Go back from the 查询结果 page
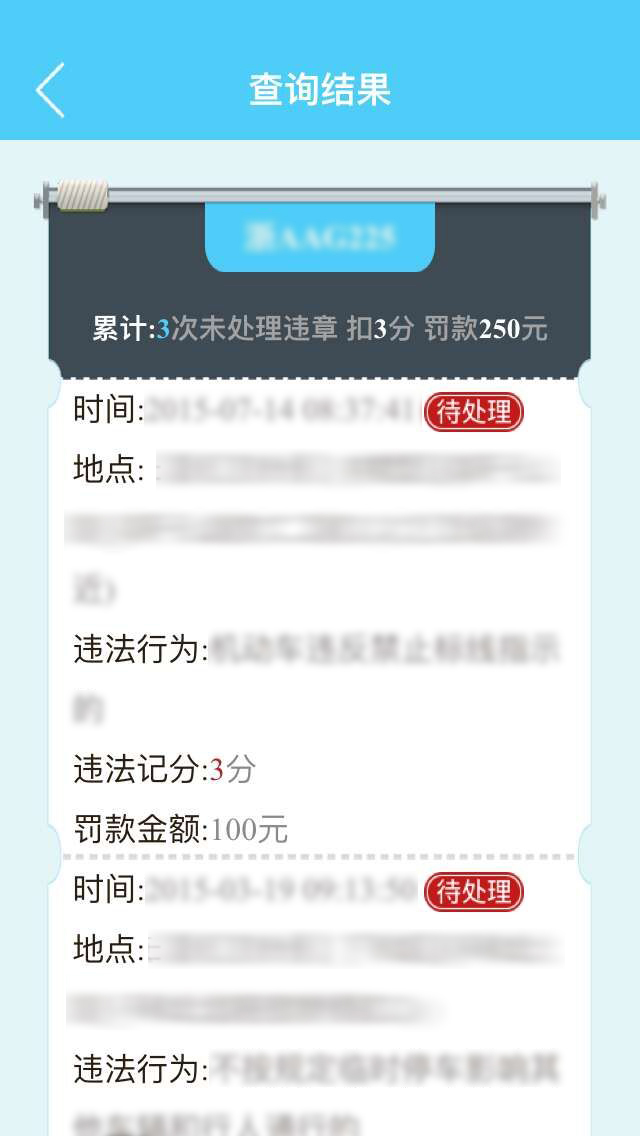640x1136 pixels. coord(50,90)
